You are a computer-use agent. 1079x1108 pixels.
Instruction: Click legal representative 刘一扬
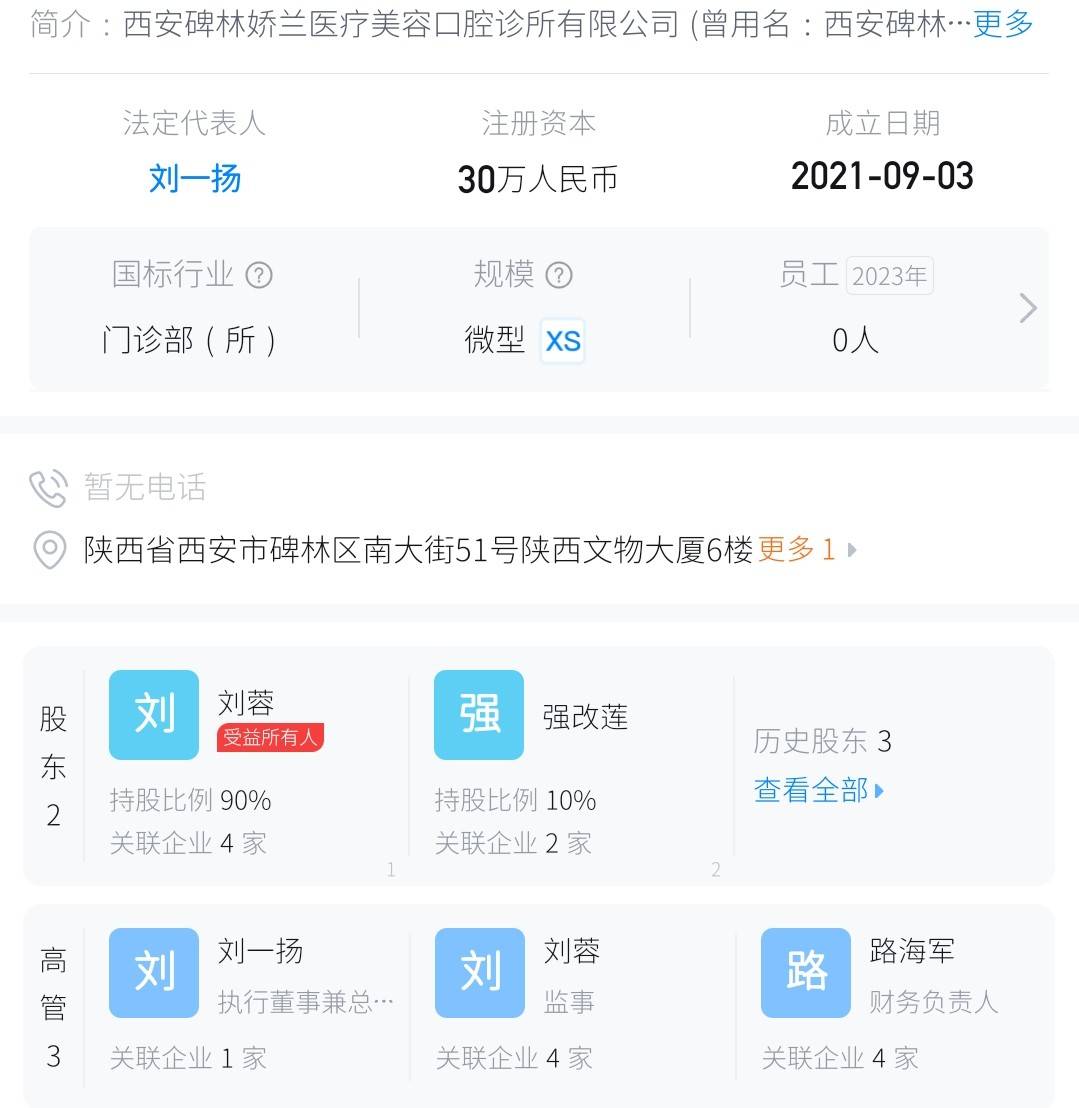pos(193,176)
